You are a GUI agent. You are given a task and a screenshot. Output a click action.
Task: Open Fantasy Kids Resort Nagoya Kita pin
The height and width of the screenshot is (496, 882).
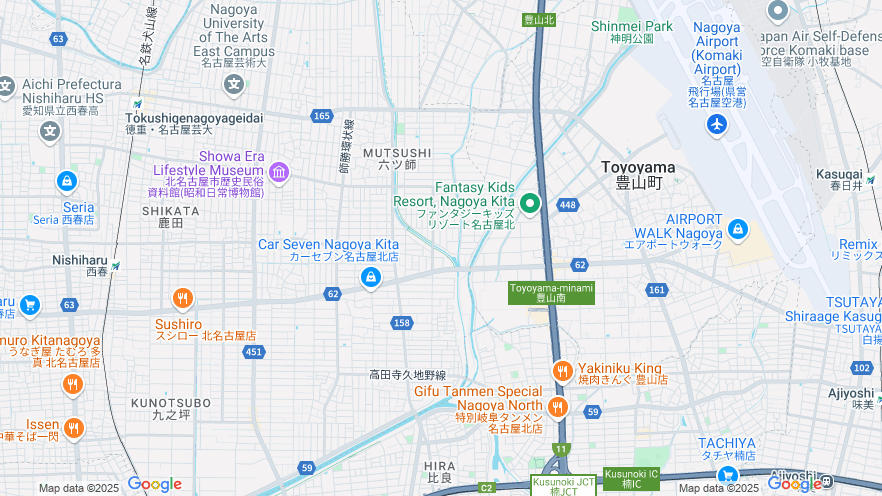pyautogui.click(x=530, y=203)
